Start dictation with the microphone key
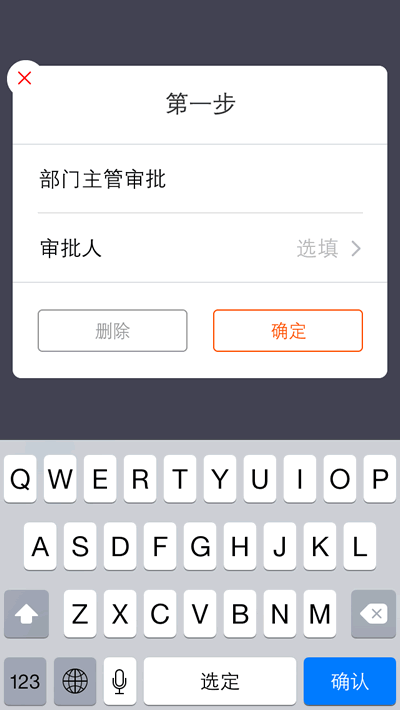The width and height of the screenshot is (400, 710). click(x=120, y=681)
